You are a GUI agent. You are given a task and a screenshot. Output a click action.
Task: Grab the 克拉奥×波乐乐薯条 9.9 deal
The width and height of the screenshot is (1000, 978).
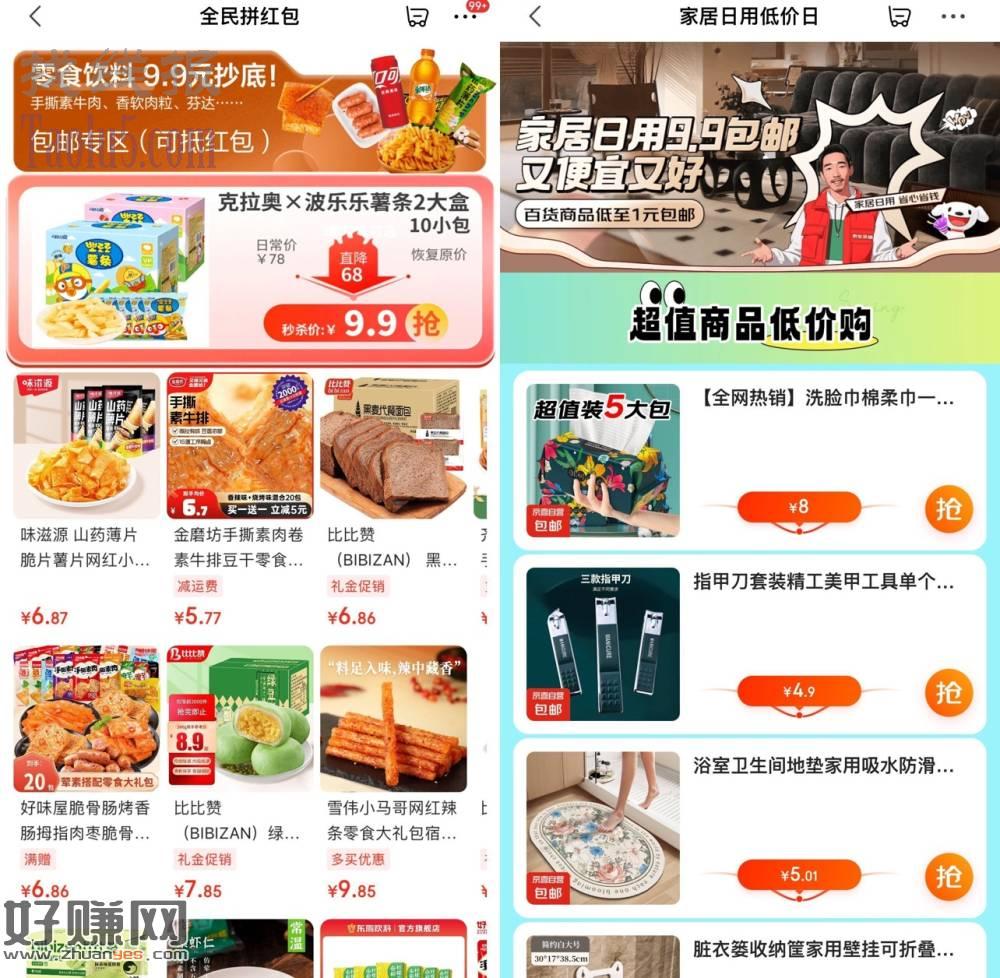[x=426, y=324]
